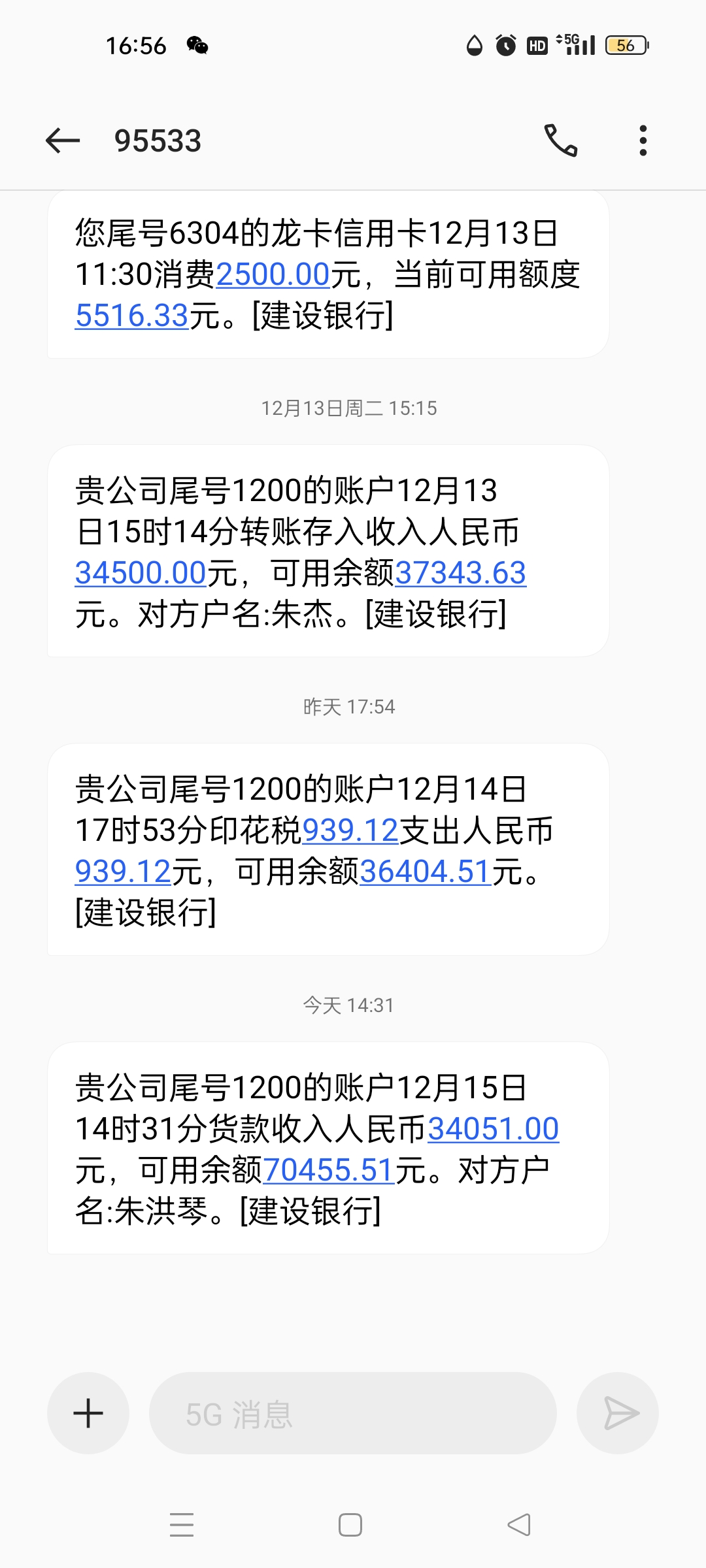Screen dimensions: 706x1568
Task: Open the three-dot overflow menu
Action: 643,140
